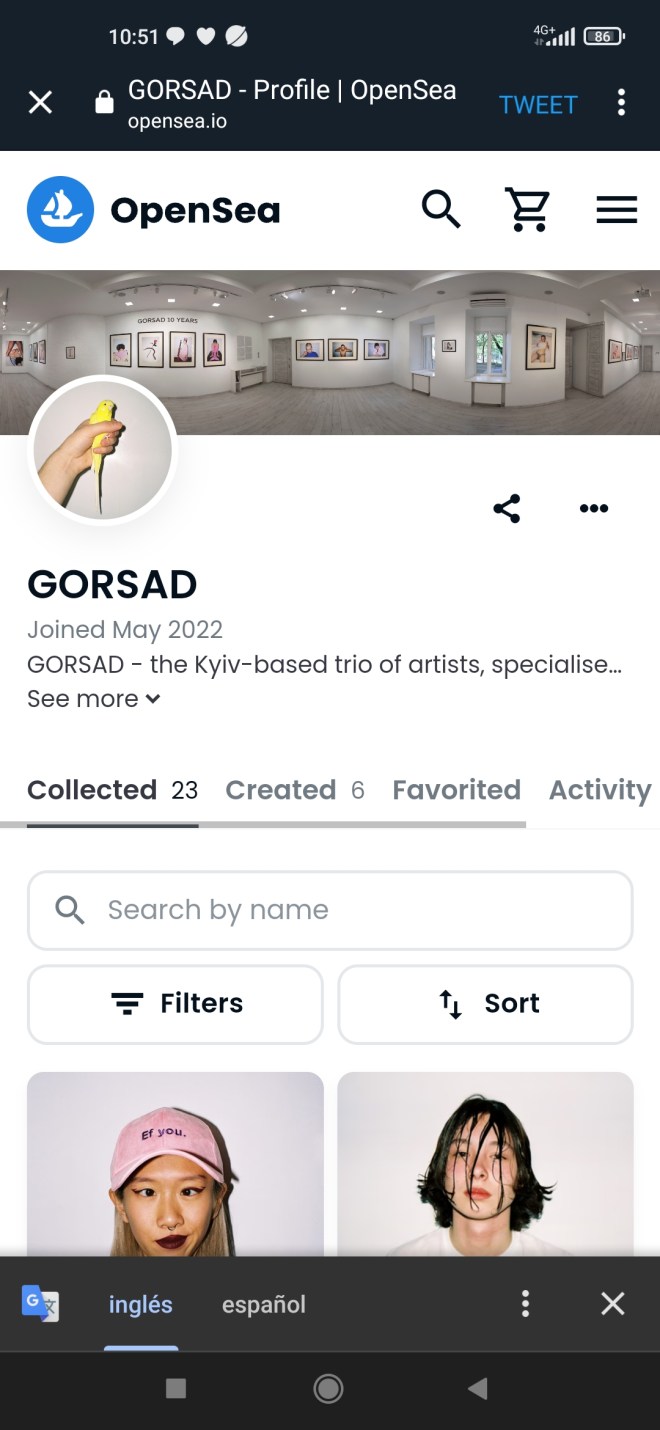The width and height of the screenshot is (660, 1430).
Task: Select the Collected tab
Action: pos(112,790)
